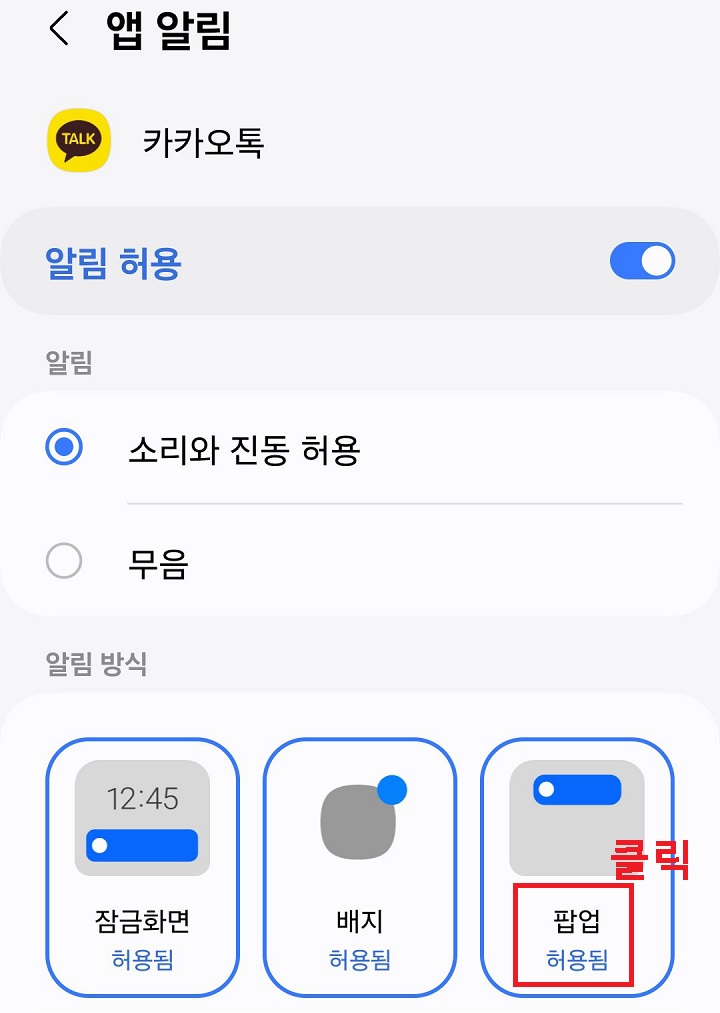
Task: Select the 소리와 진동 허용 radio button
Action: tap(65, 448)
